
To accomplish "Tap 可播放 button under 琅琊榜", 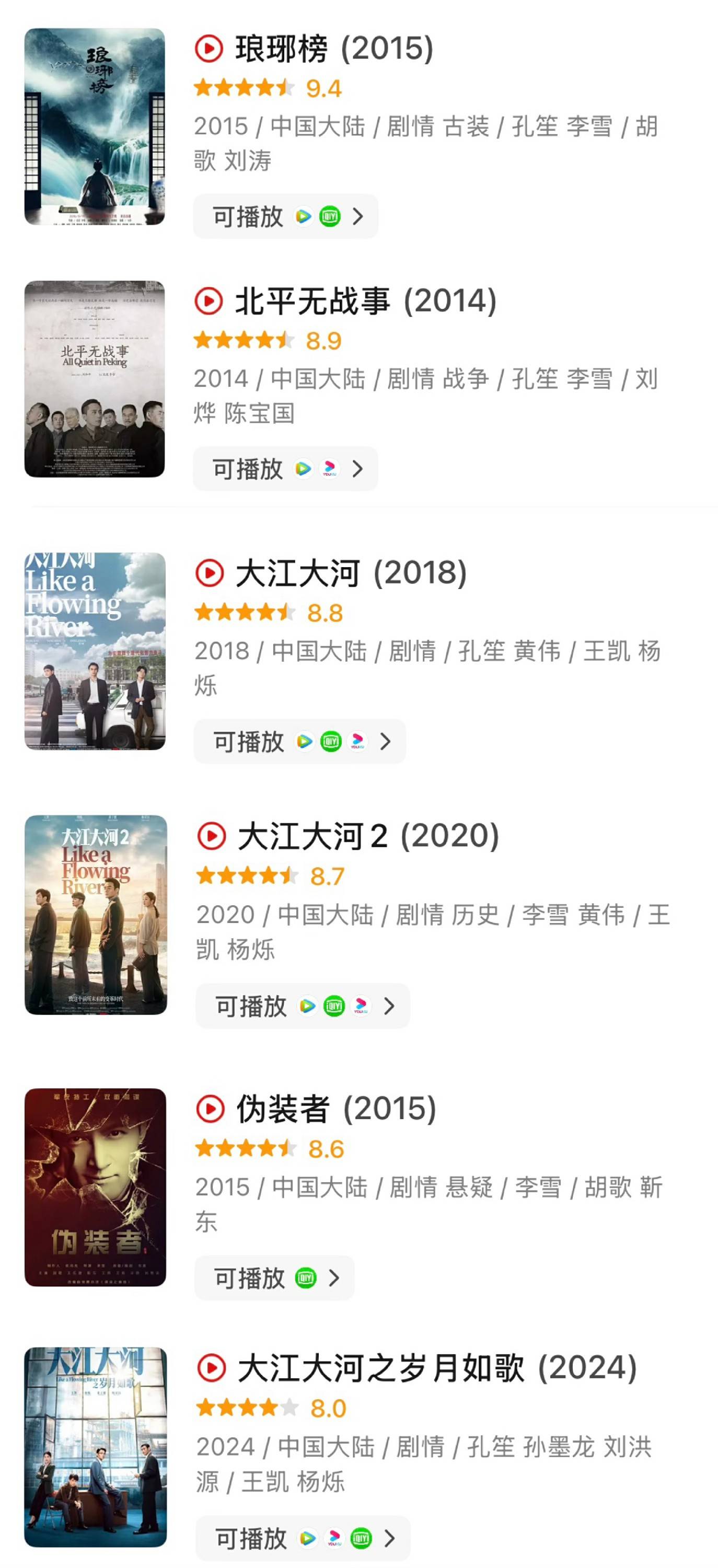I will click(285, 216).
